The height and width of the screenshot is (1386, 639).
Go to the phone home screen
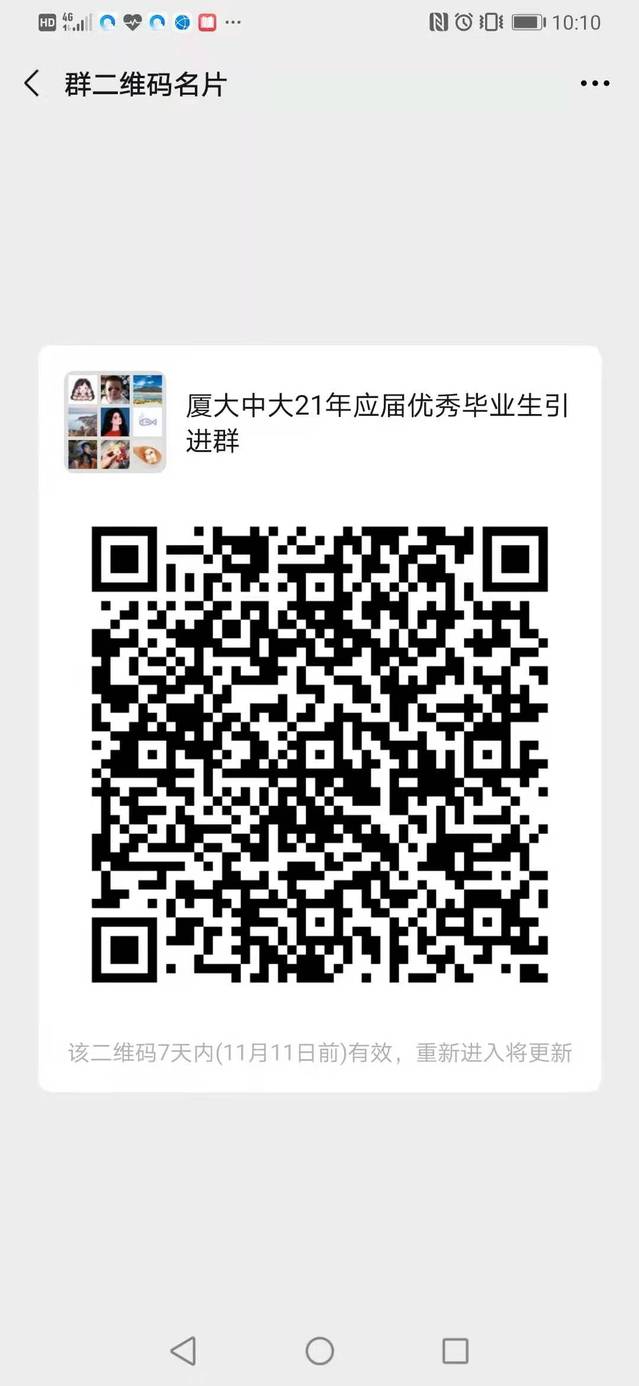point(320,1351)
